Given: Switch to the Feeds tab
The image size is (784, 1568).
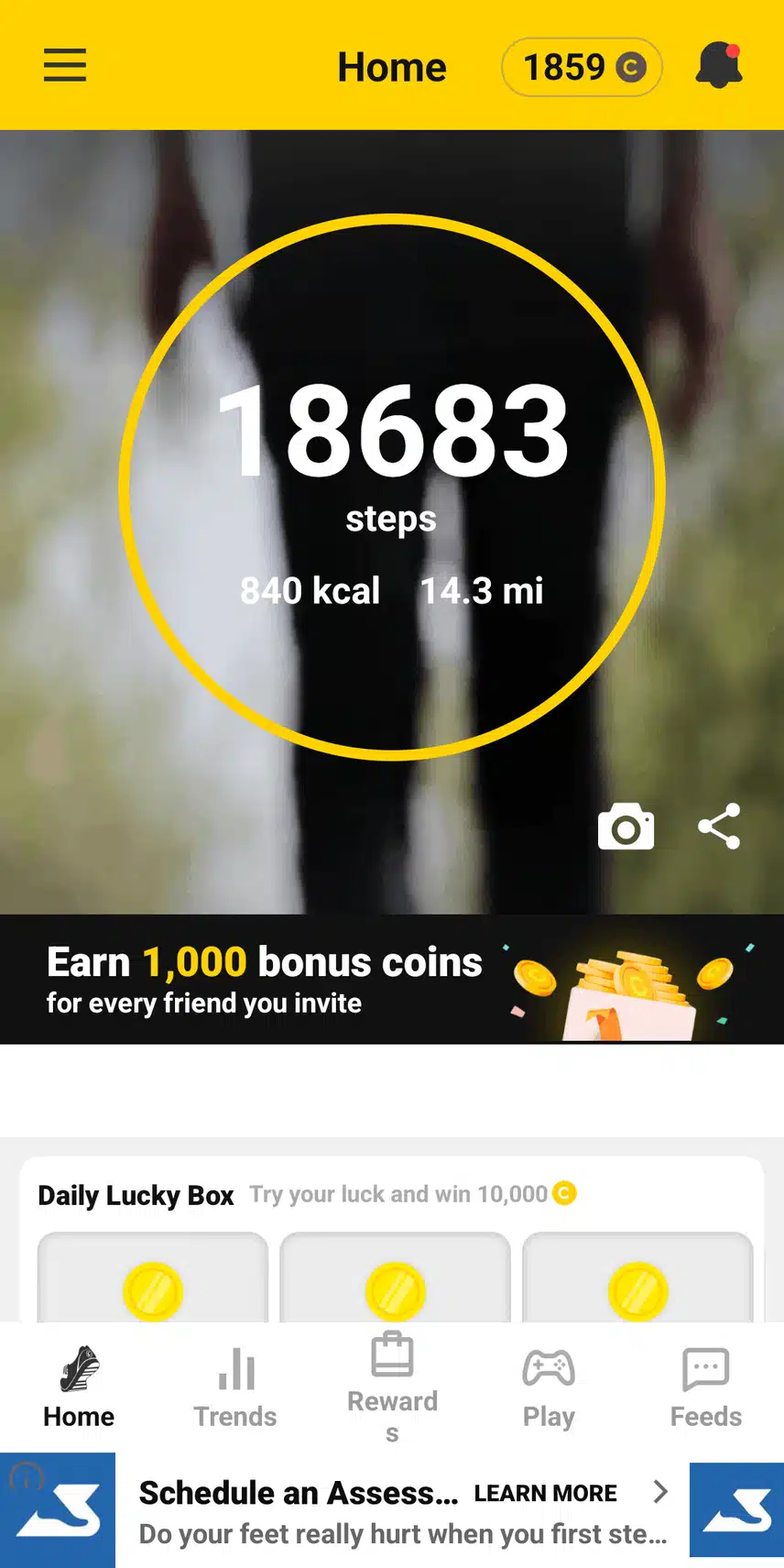Looking at the screenshot, I should 705,1388.
